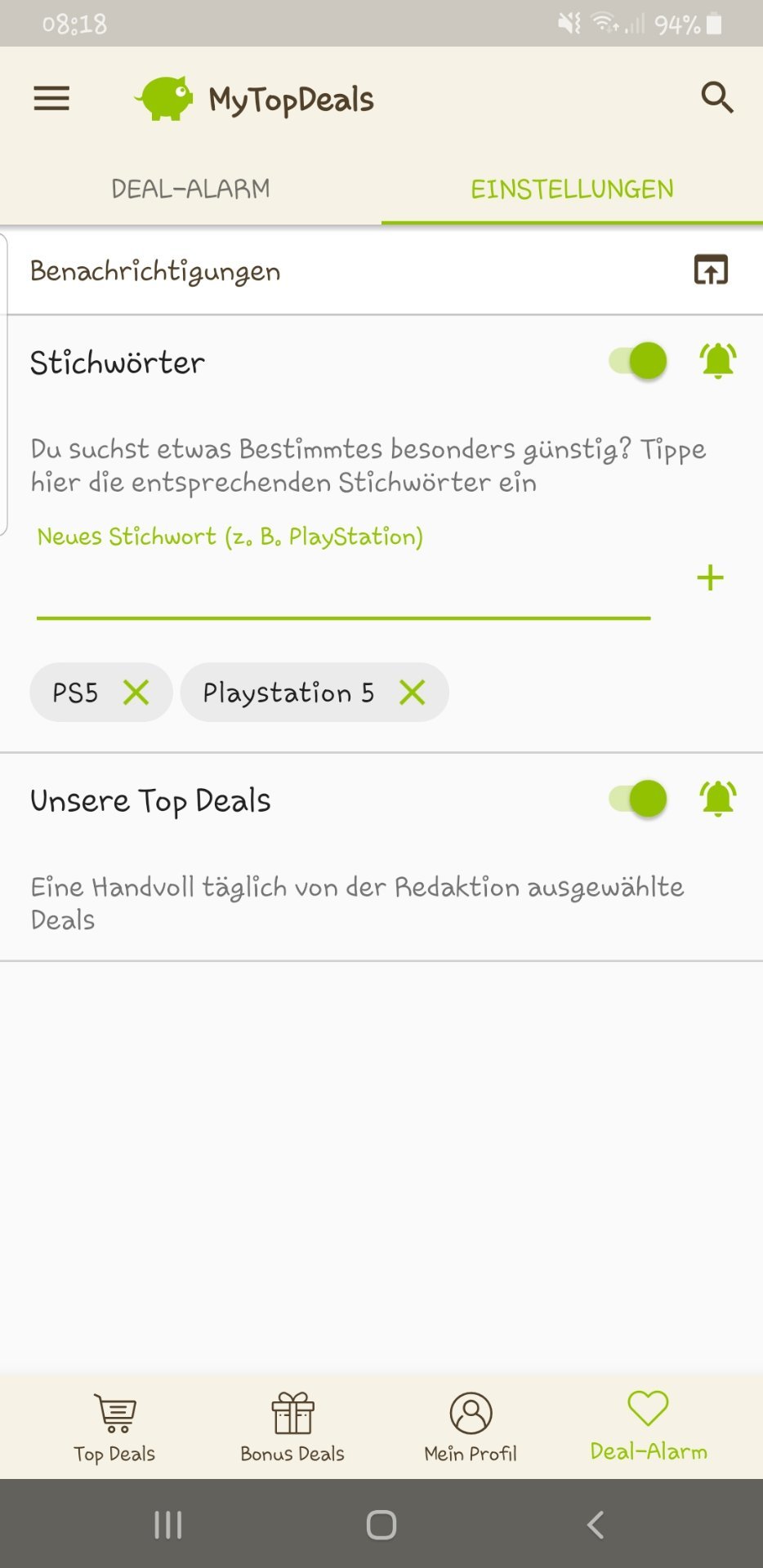Switch to the Deal-Alarm top tab

tap(190, 189)
